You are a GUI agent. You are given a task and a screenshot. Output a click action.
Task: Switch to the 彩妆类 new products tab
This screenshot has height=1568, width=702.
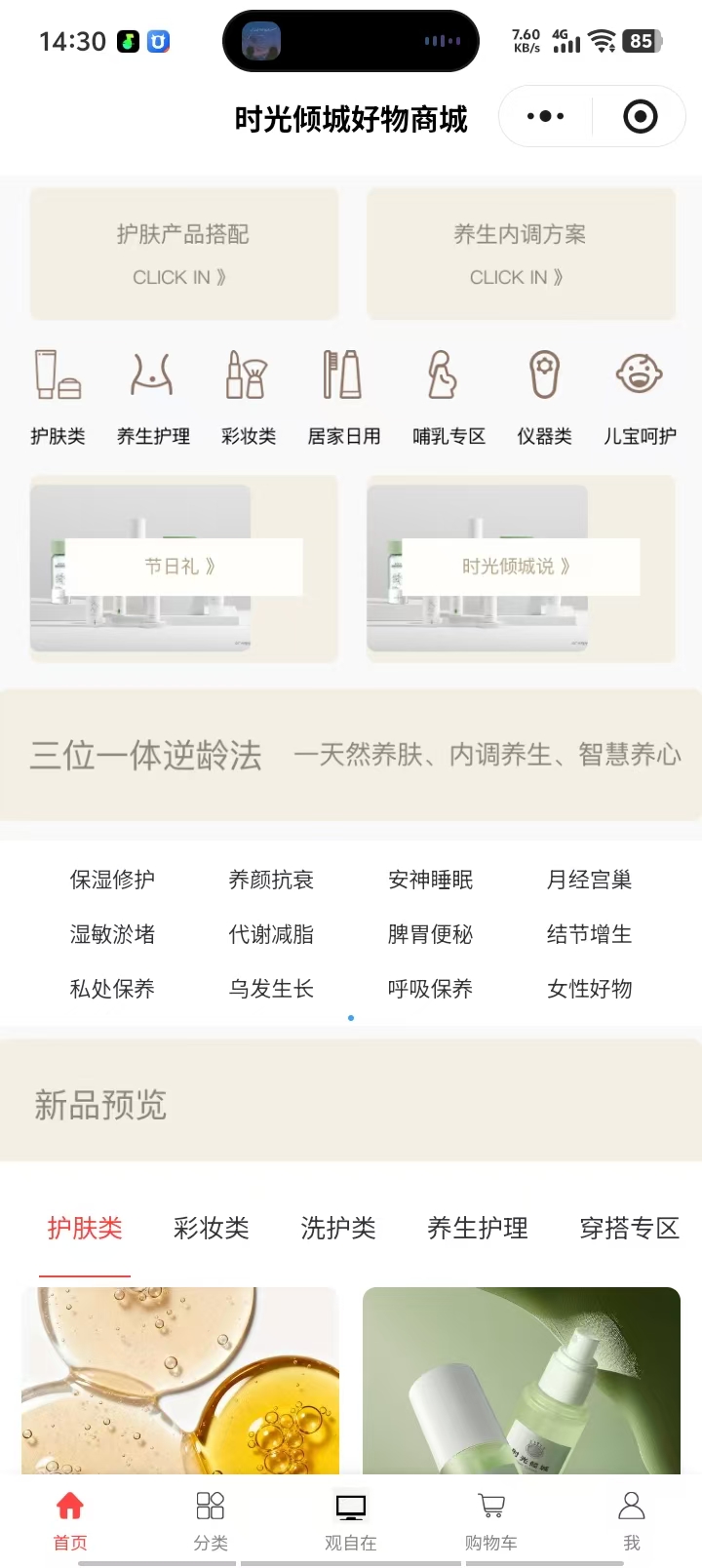pyautogui.click(x=211, y=1229)
